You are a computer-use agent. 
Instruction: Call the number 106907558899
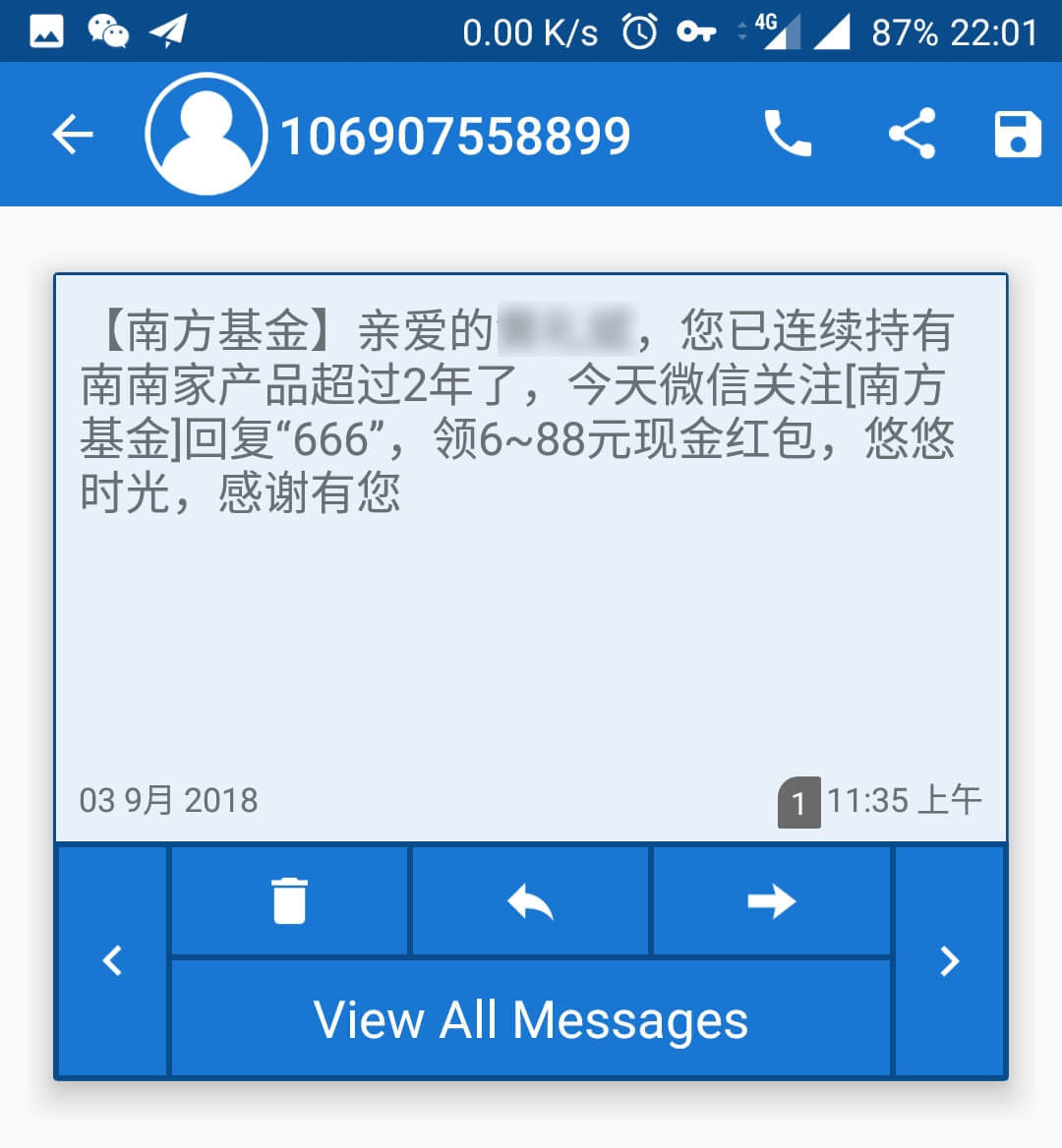pos(788,135)
